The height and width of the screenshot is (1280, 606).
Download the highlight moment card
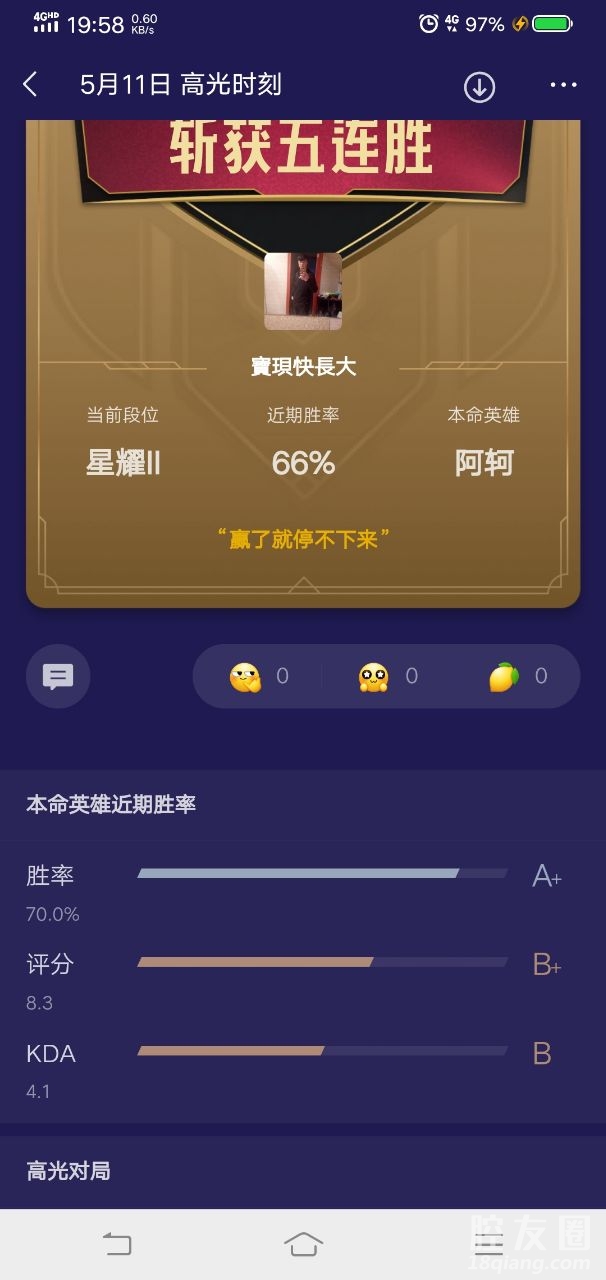[479, 87]
